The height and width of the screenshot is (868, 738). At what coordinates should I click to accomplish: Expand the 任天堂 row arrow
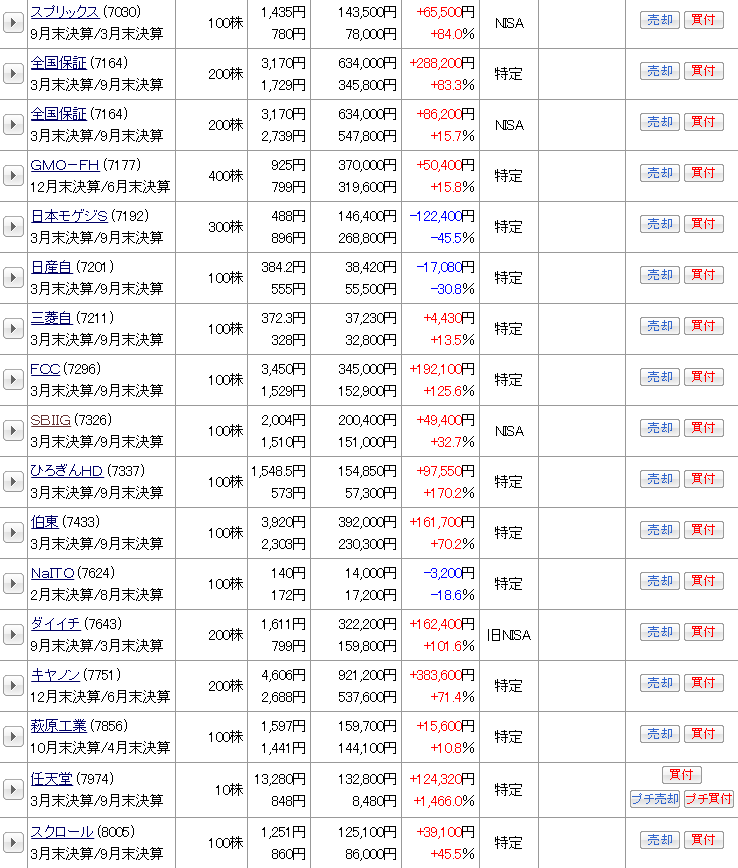tap(13, 788)
